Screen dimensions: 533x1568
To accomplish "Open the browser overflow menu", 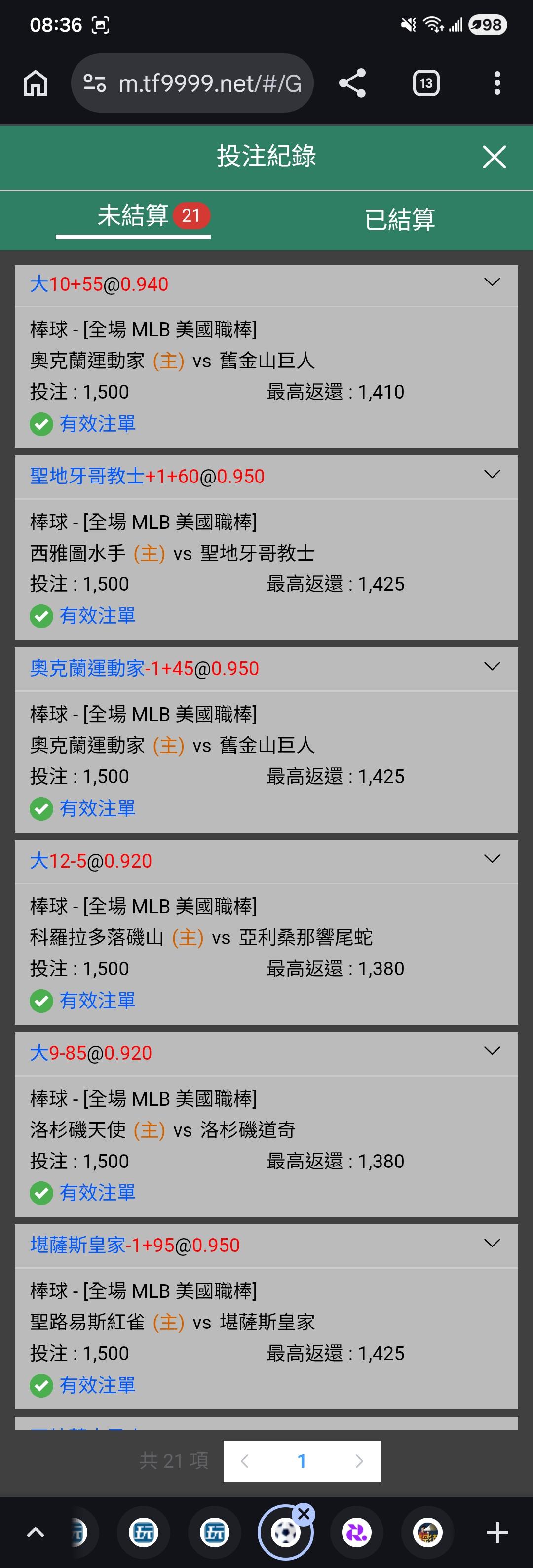I will [497, 83].
